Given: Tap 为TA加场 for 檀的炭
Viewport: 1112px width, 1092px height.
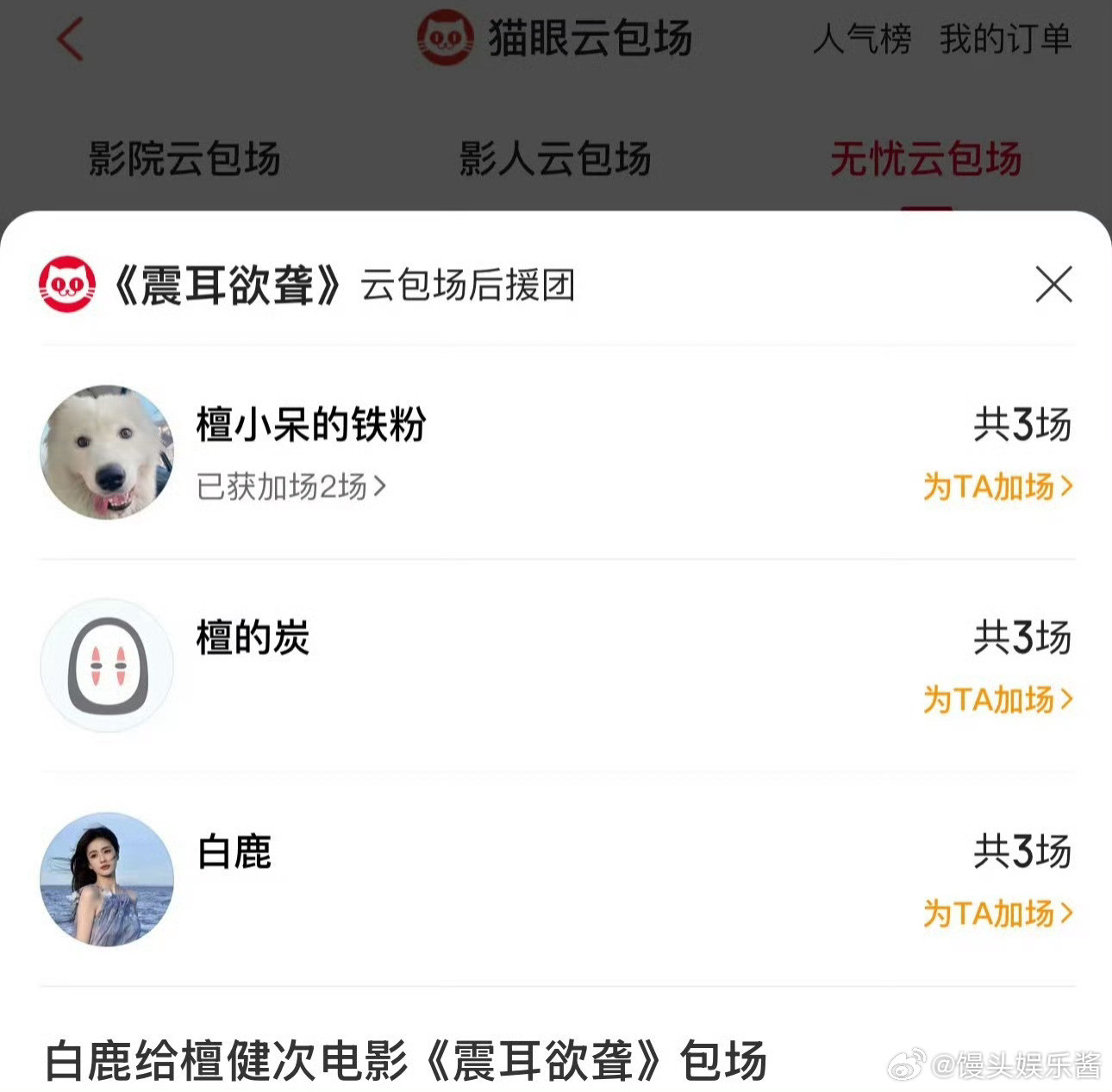Looking at the screenshot, I should [997, 700].
